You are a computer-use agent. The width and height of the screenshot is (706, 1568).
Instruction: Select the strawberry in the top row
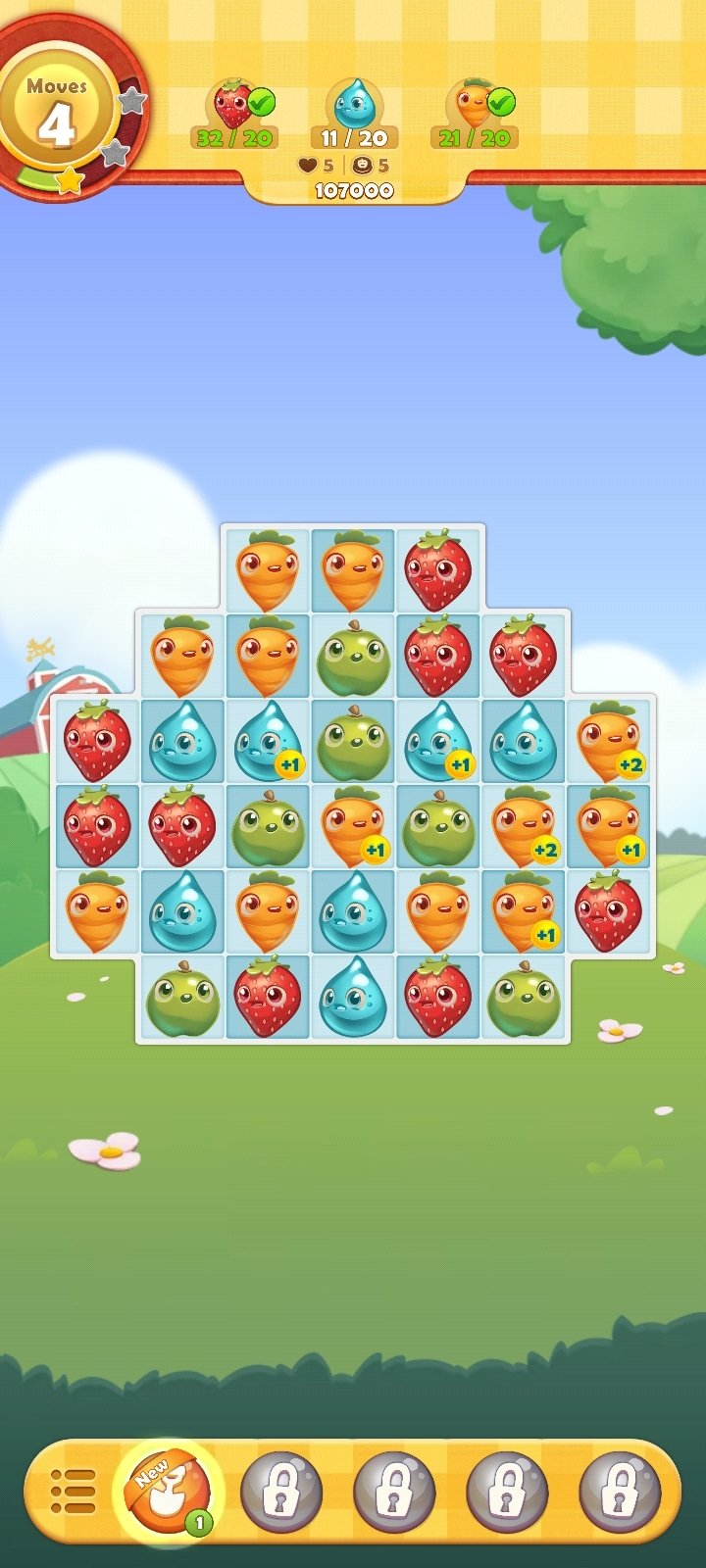(438, 571)
